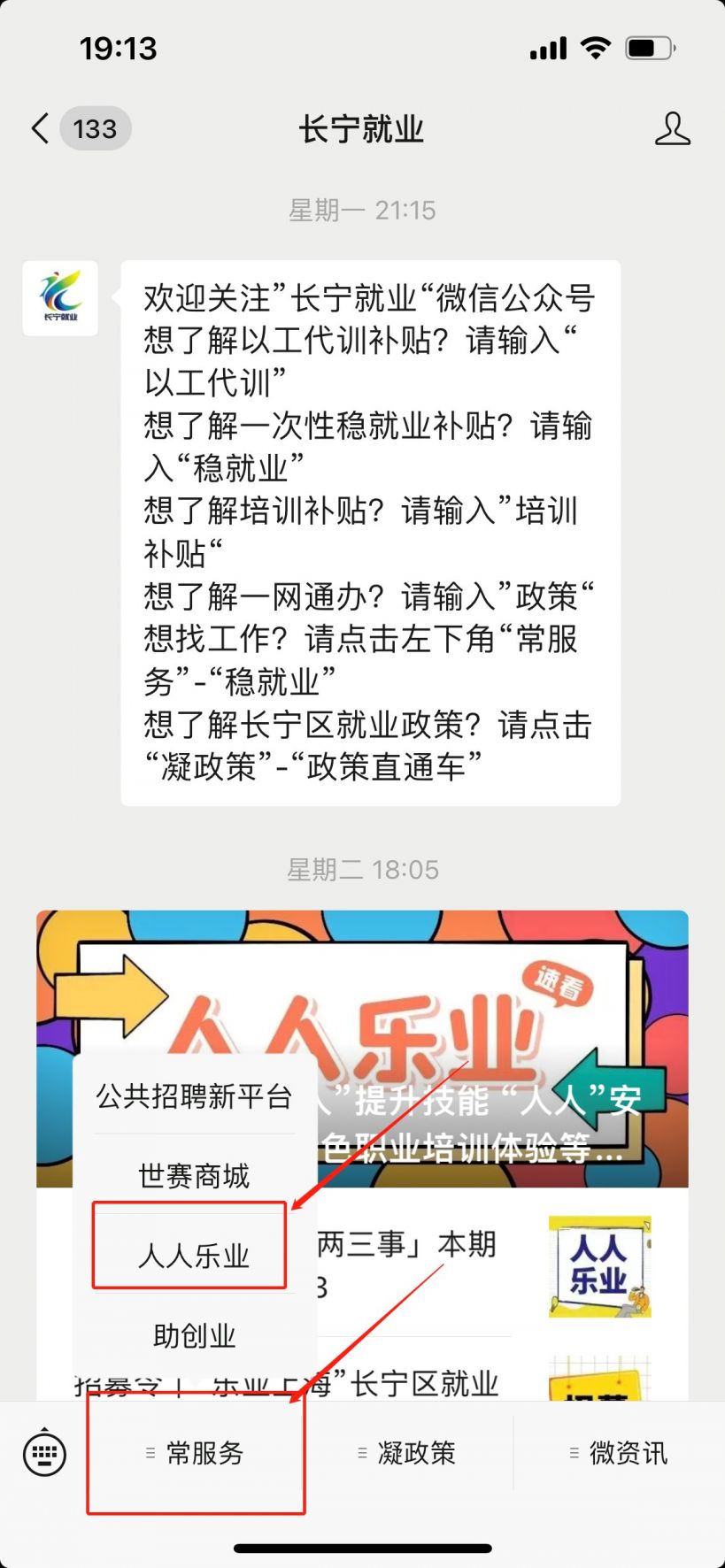This screenshot has width=725, height=1568.
Task: Open the 助创业 menu item
Action: pos(194,1335)
